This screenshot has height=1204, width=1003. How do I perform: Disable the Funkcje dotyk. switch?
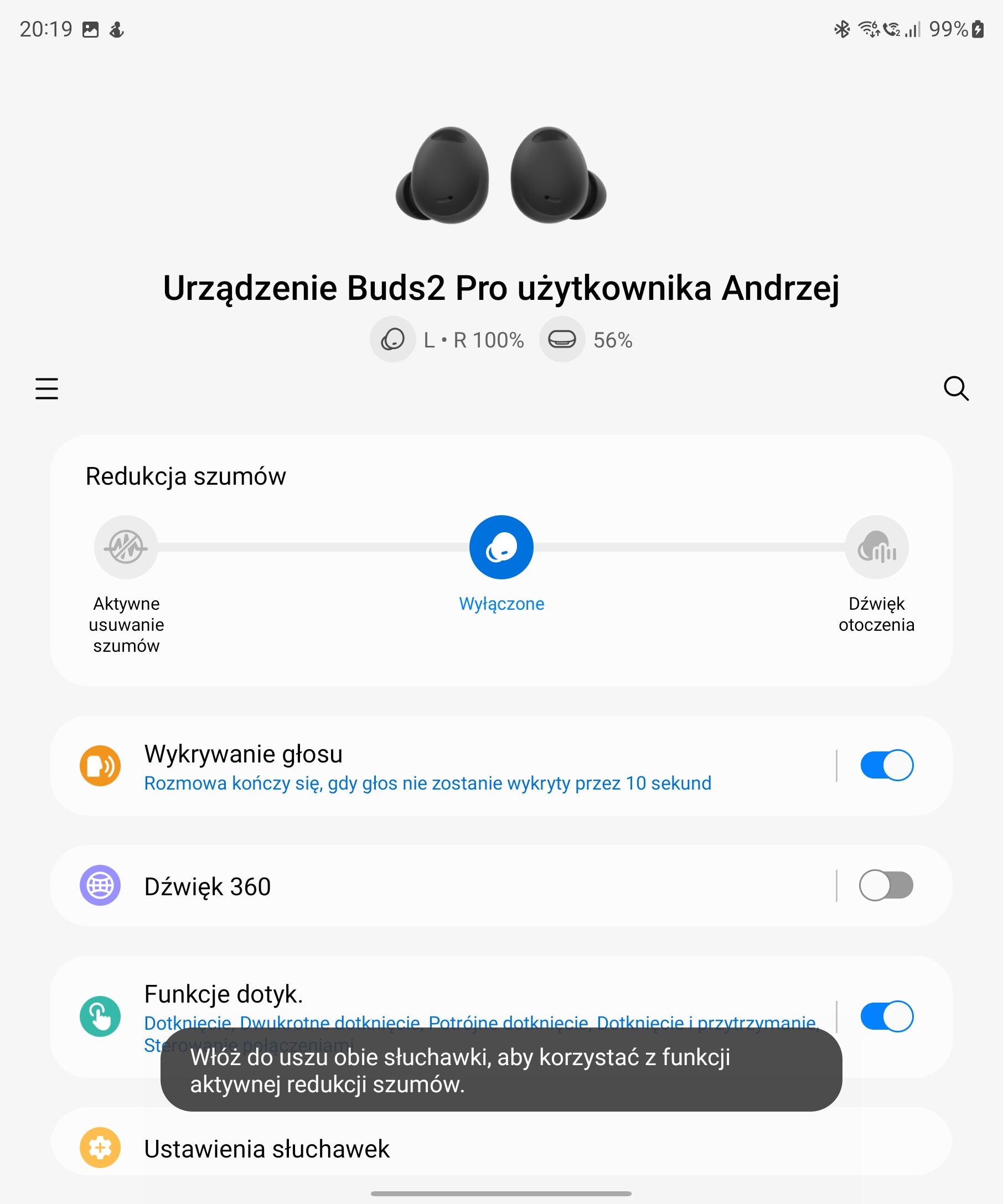point(886,1016)
